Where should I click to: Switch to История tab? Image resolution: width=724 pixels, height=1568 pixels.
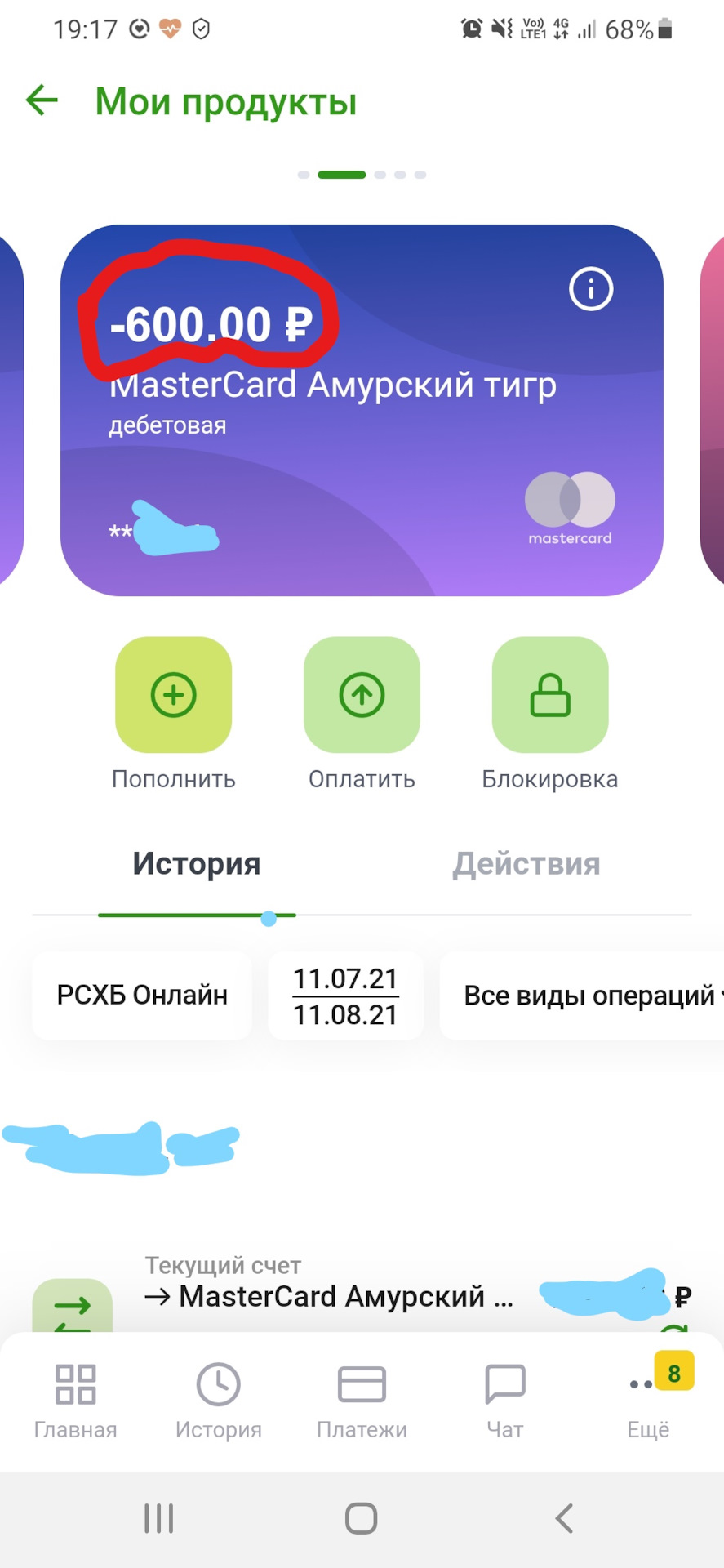[197, 864]
